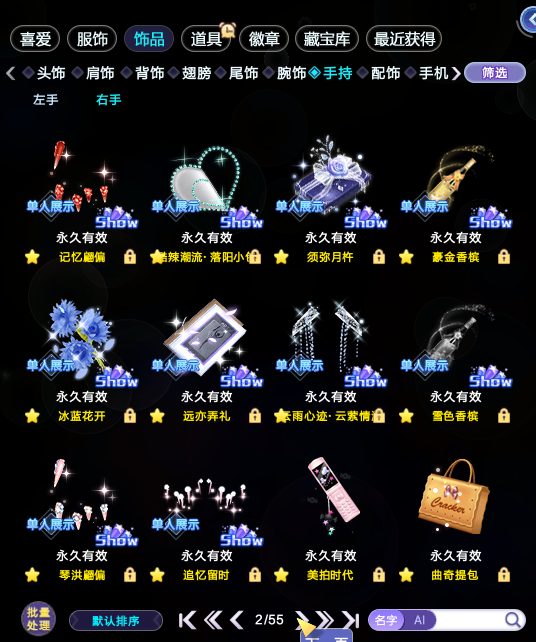Open the 藏宝库 treasury tab
This screenshot has width=536, height=642.
coord(327,39)
